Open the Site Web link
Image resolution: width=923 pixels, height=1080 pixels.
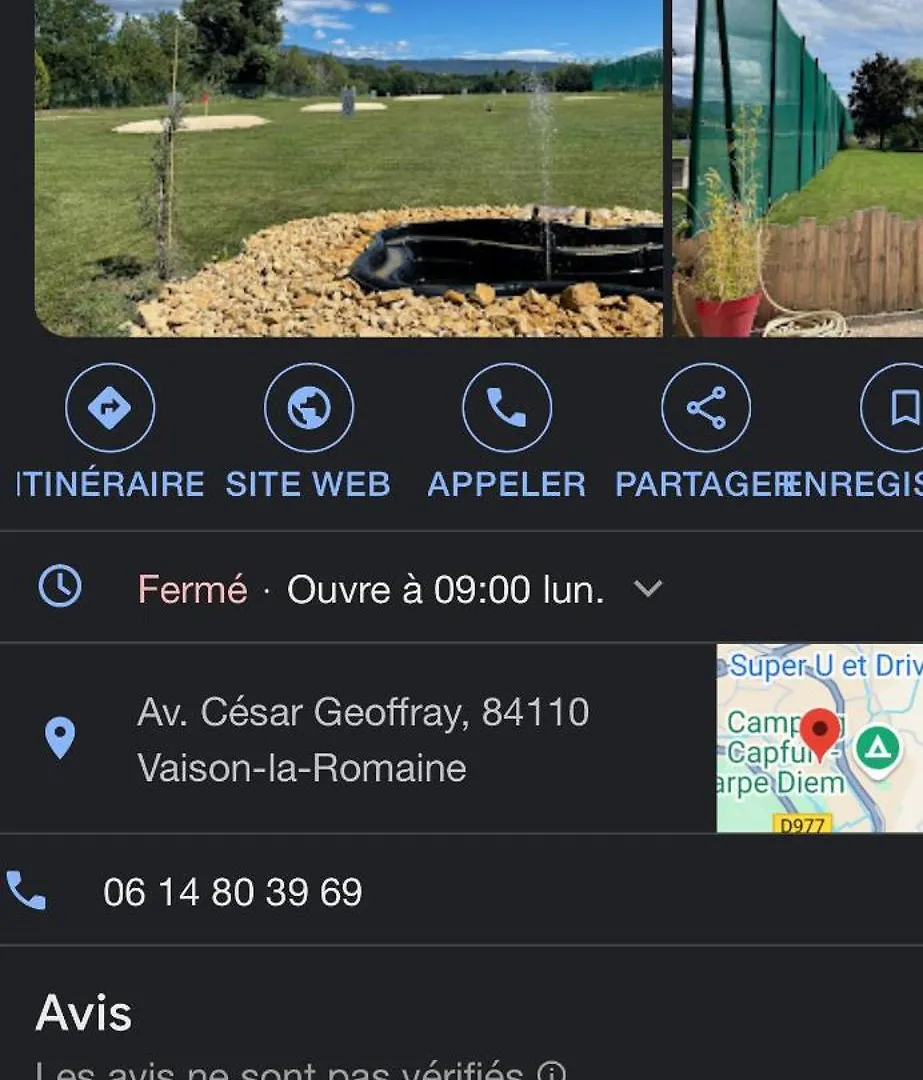pos(308,409)
